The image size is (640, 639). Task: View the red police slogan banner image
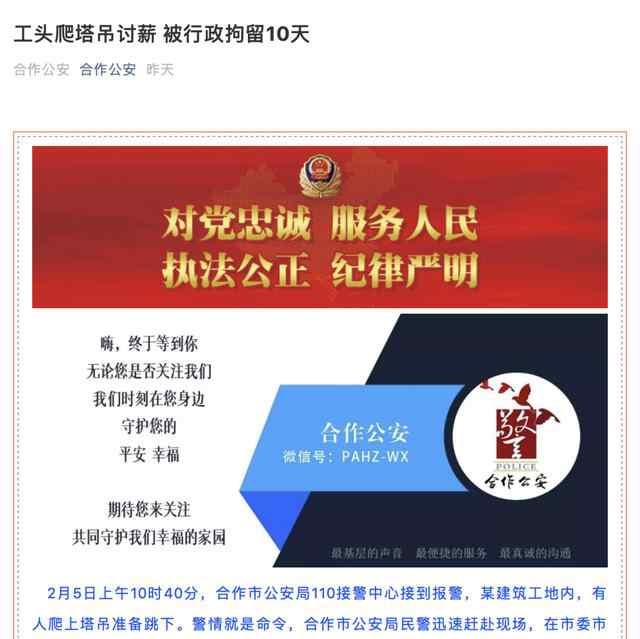click(x=320, y=227)
